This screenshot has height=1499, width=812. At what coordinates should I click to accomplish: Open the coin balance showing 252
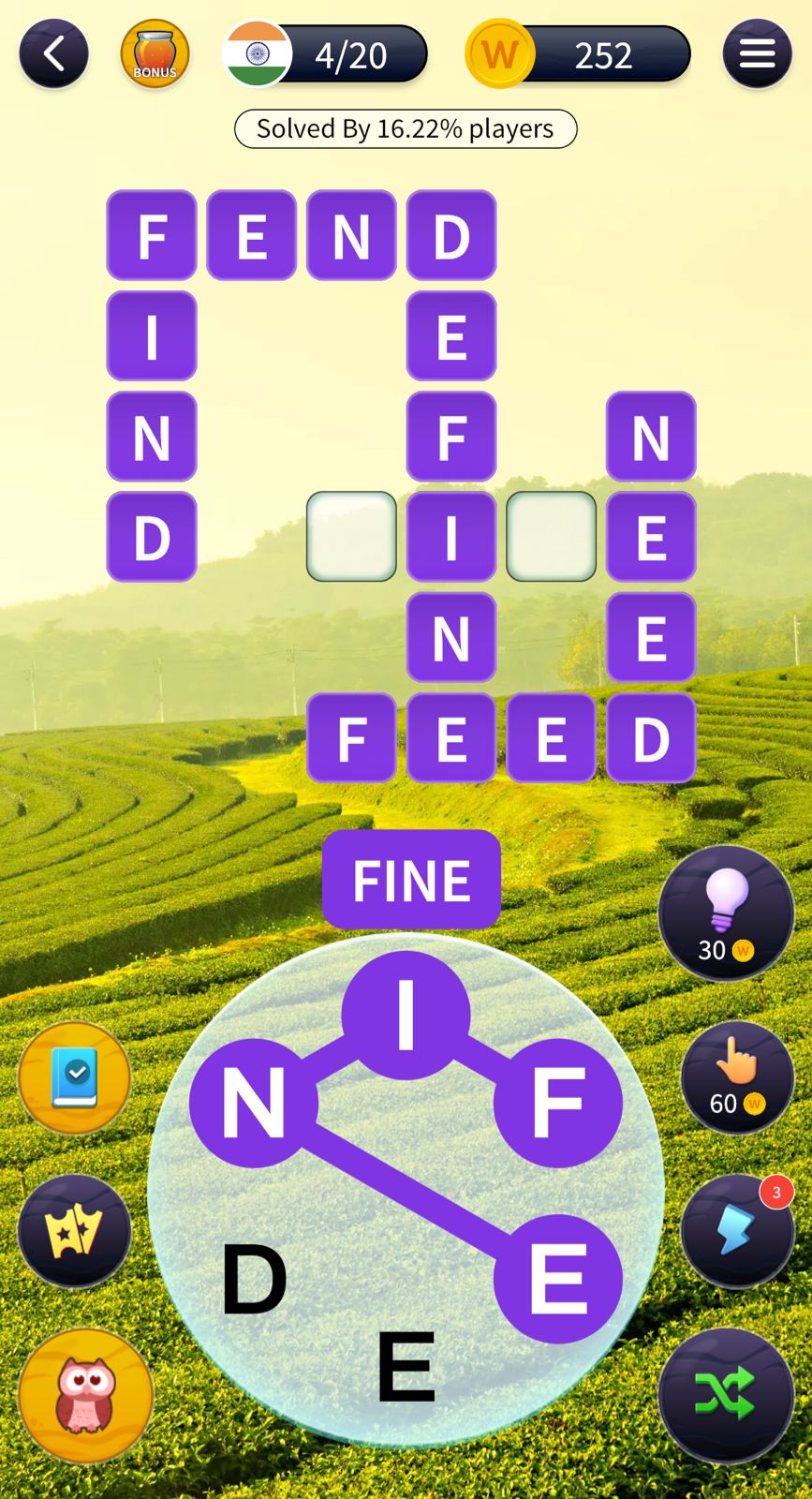(x=579, y=54)
